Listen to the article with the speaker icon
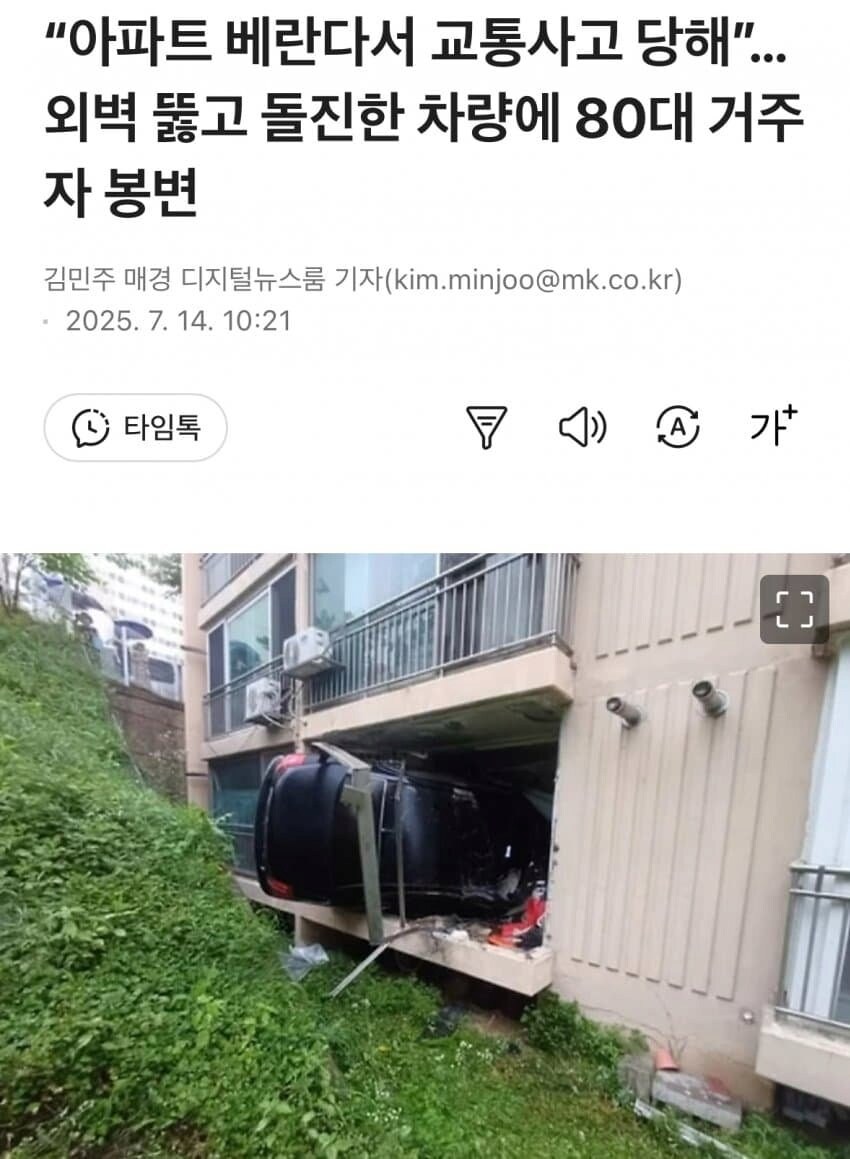850x1159 pixels. point(581,428)
